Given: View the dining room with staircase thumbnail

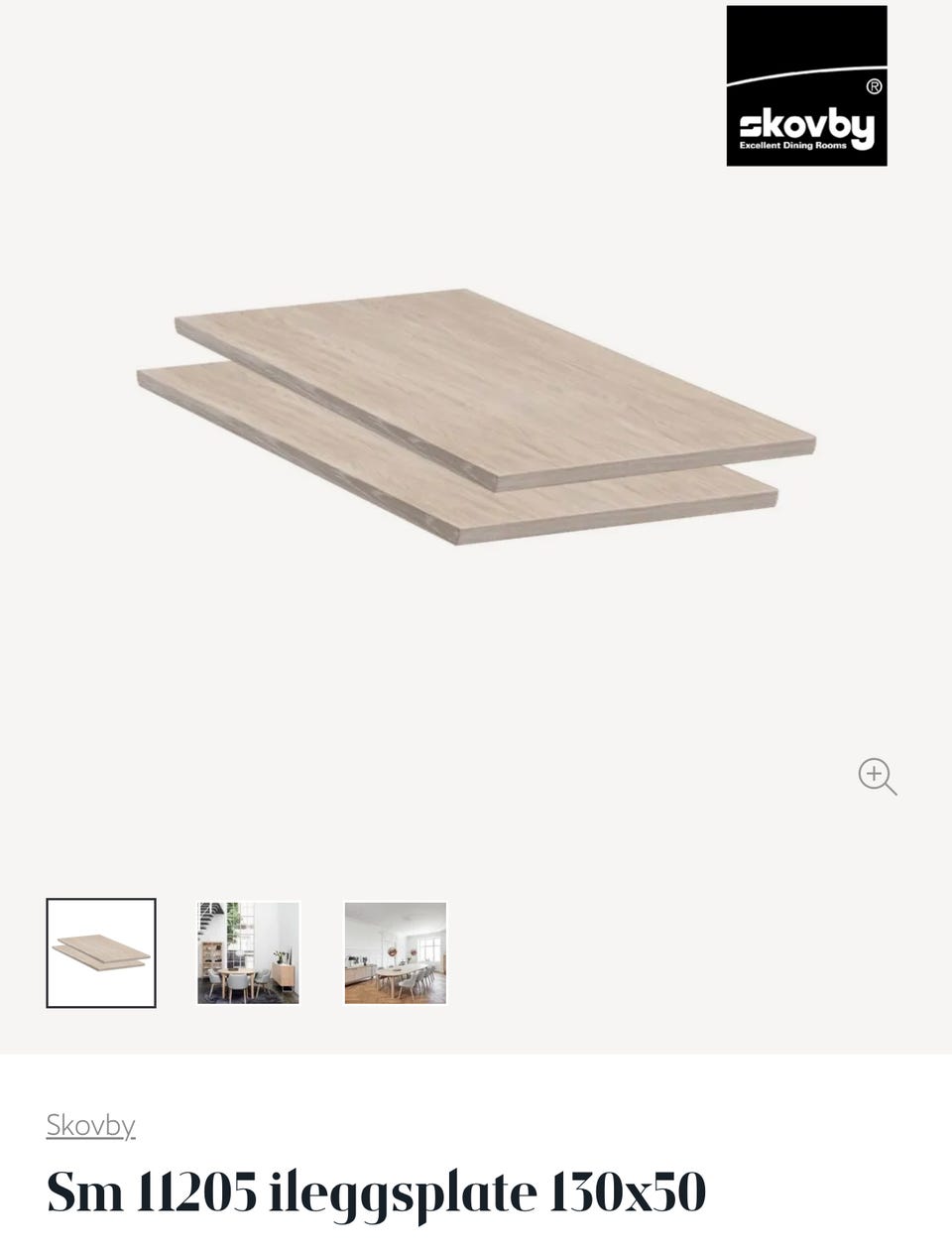Looking at the screenshot, I should (248, 952).
